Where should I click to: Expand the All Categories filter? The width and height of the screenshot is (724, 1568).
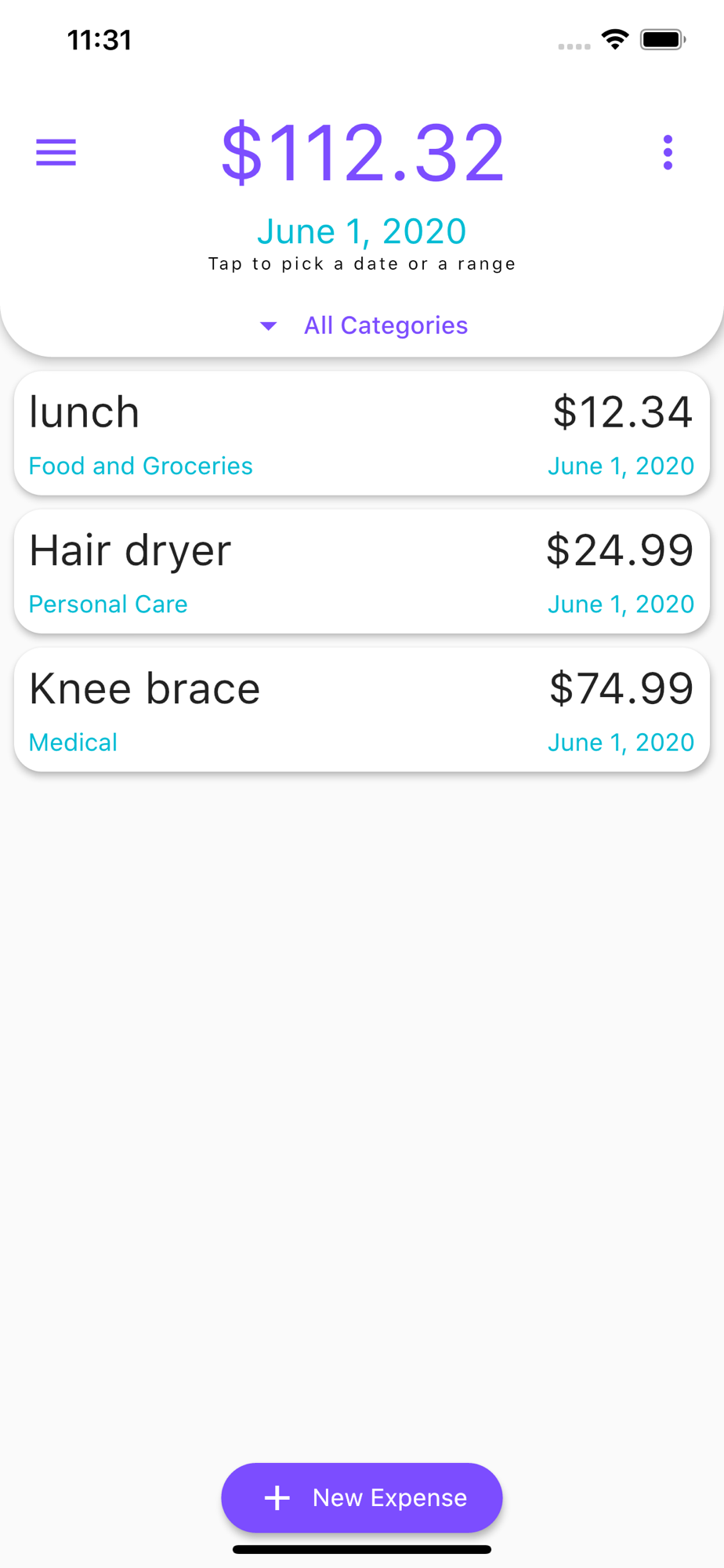[x=364, y=325]
